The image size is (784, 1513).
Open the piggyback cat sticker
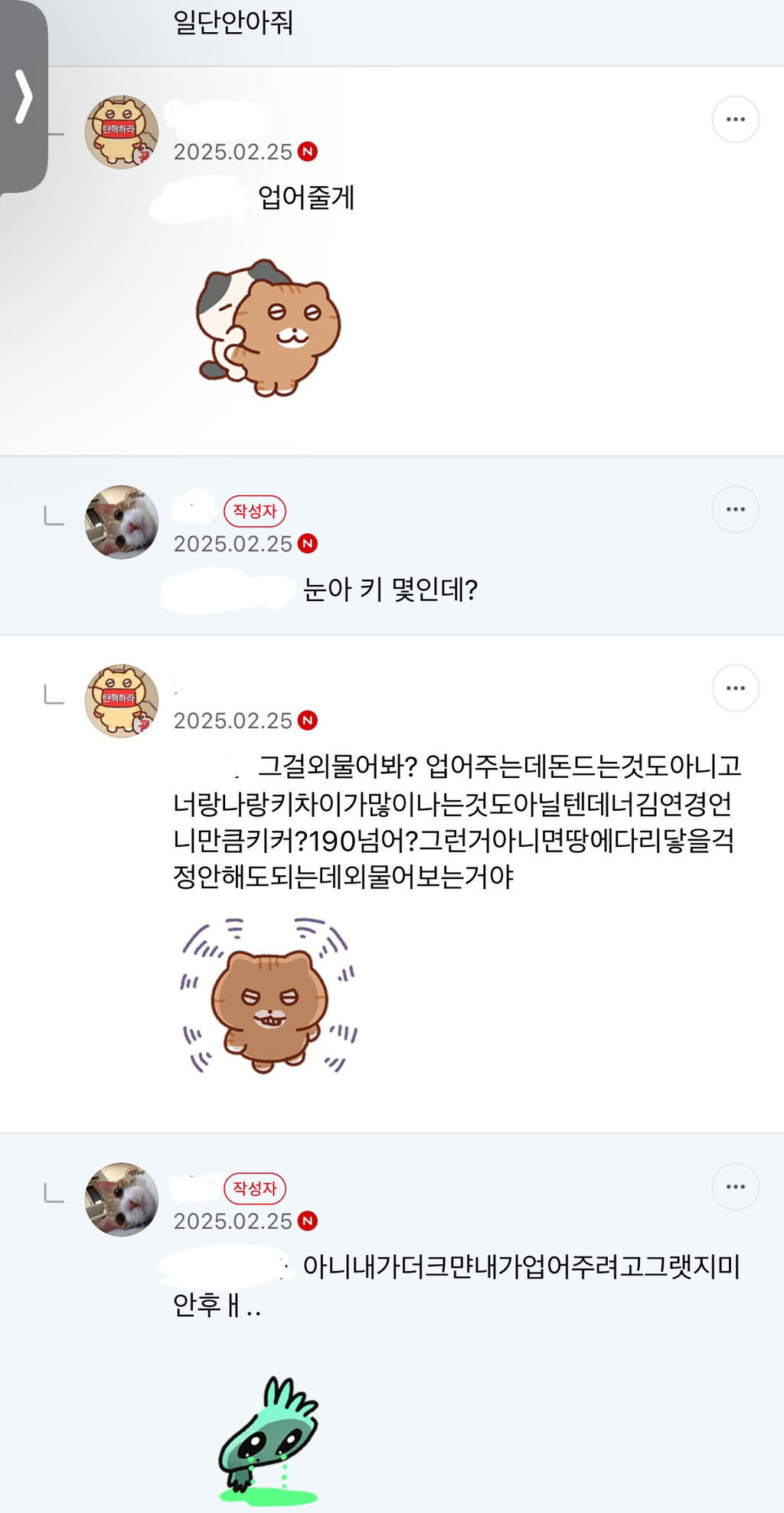tap(268, 328)
